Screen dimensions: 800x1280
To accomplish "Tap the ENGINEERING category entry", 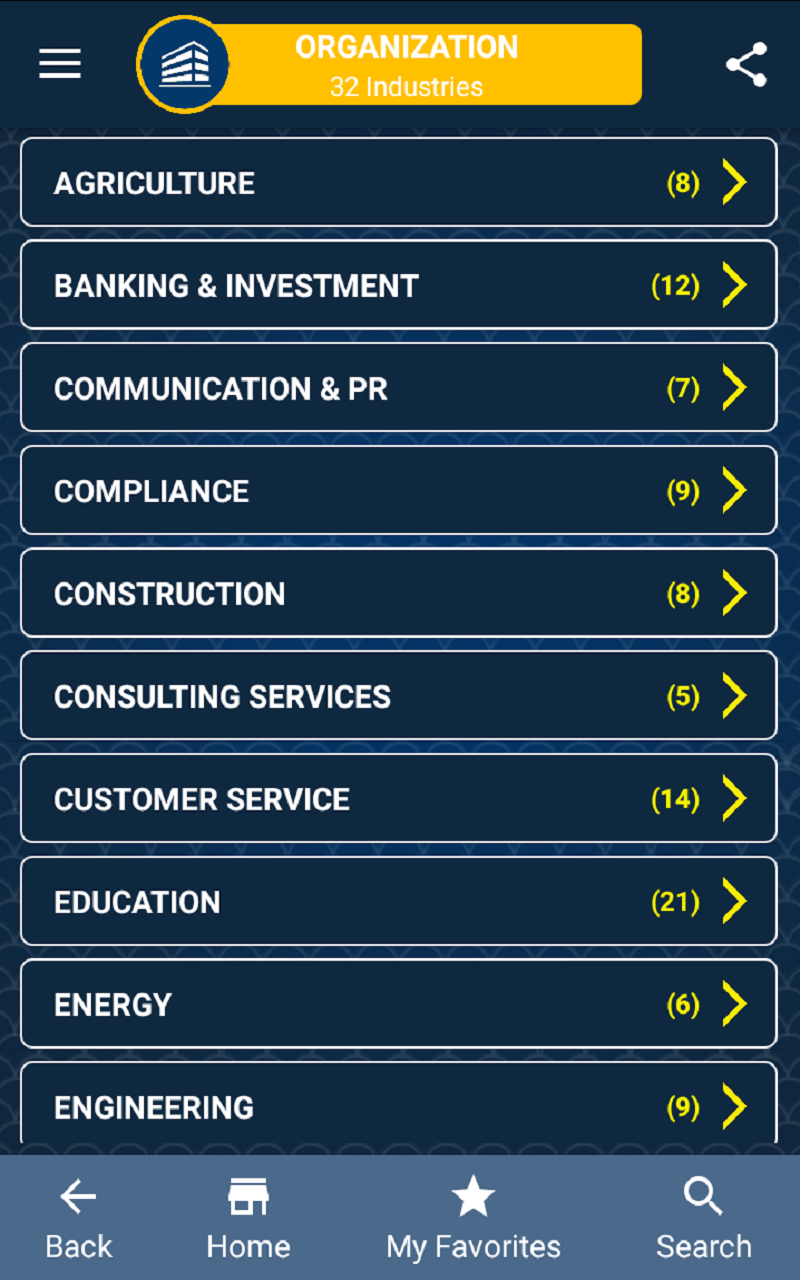I will 300,1106.
